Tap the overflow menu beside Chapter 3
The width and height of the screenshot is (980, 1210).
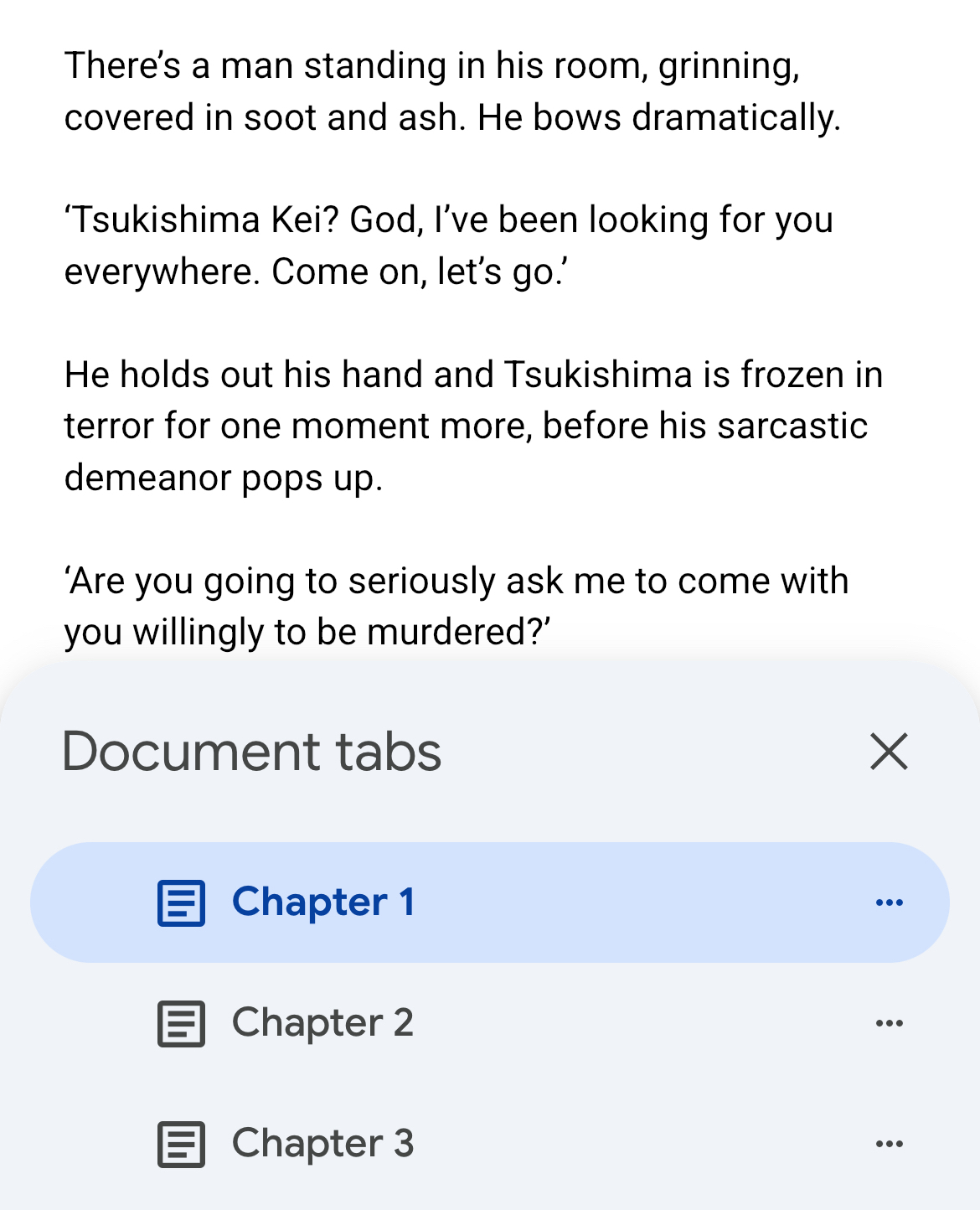pyautogui.click(x=889, y=1144)
